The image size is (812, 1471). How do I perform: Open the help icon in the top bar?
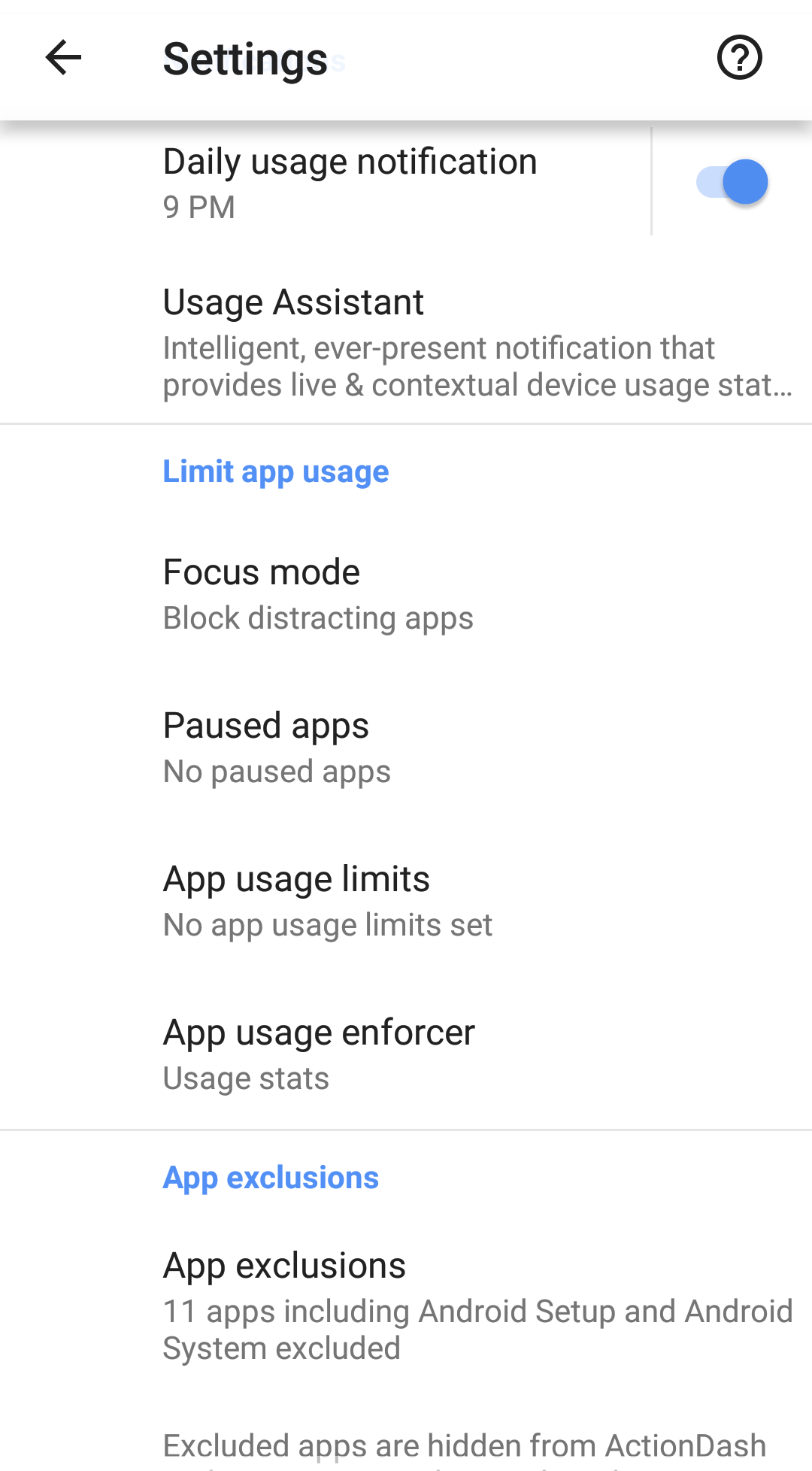pyautogui.click(x=740, y=57)
